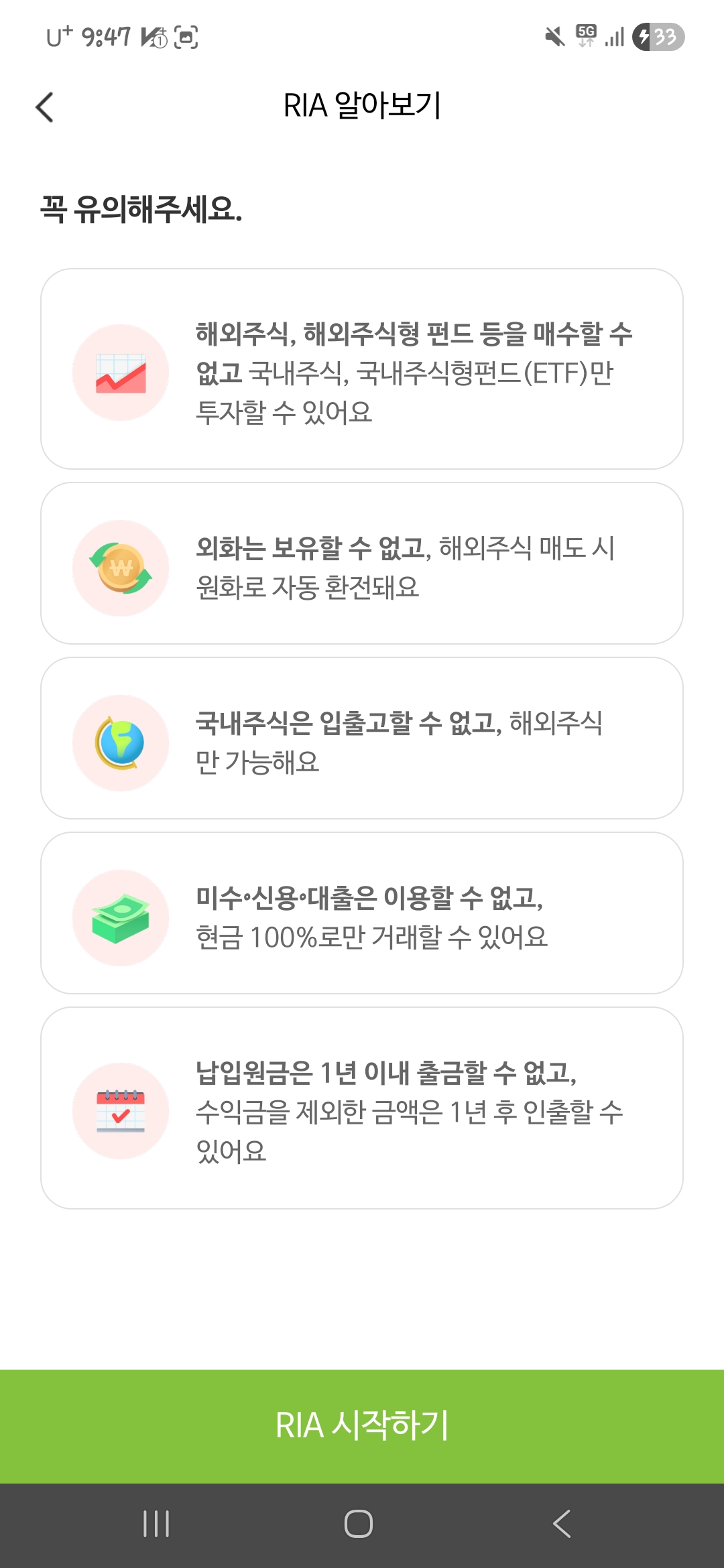Screen dimensions: 724x1568
Task: Go back using the app bar arrow
Action: (x=45, y=107)
